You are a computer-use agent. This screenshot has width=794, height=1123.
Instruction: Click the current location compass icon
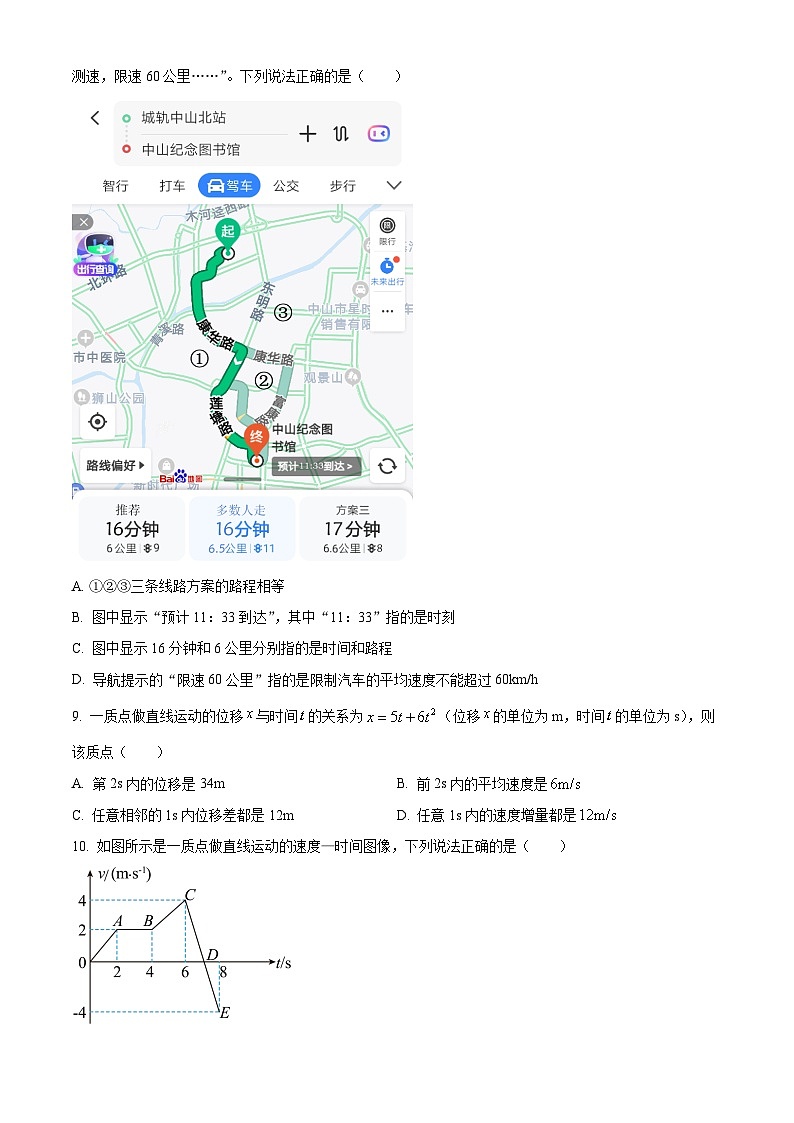tap(97, 422)
